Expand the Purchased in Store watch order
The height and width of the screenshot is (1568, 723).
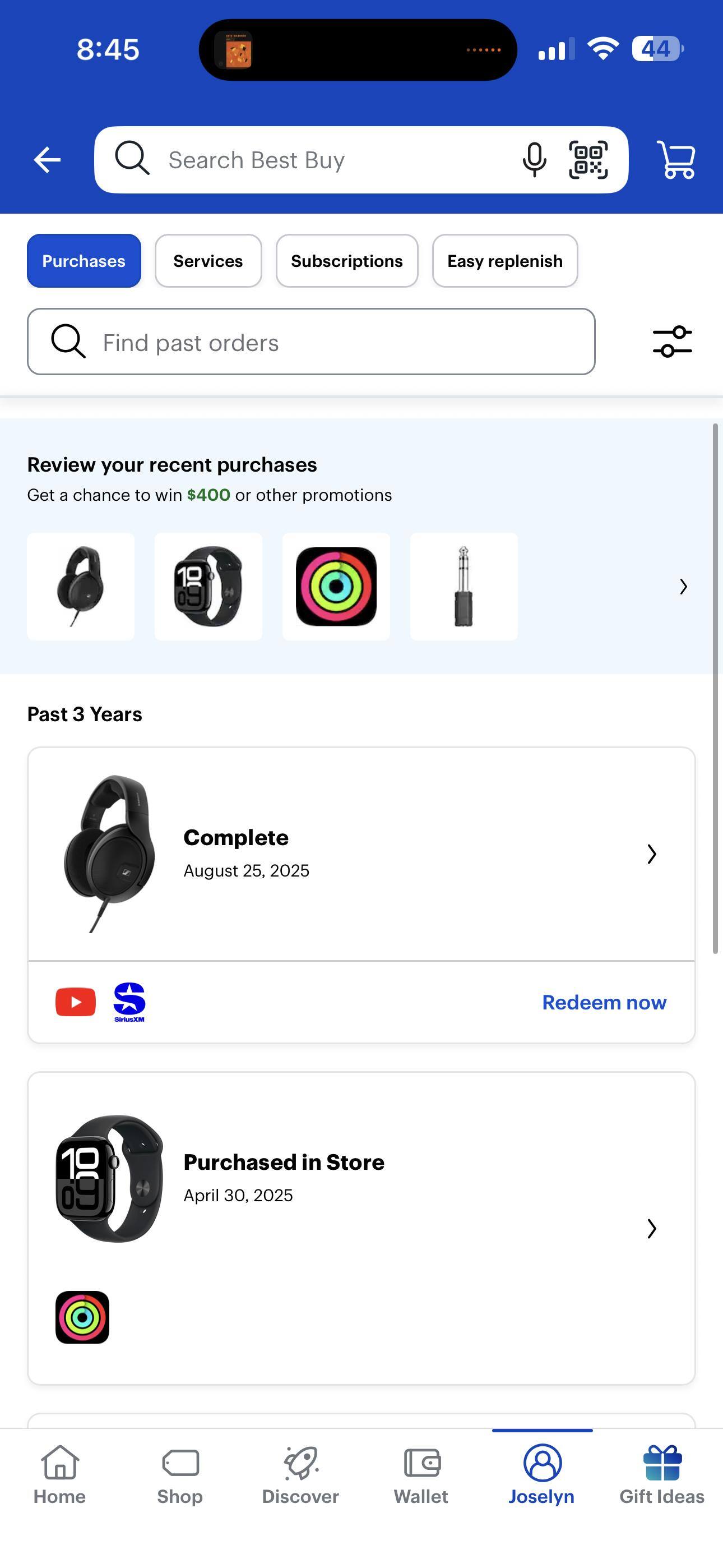pyautogui.click(x=651, y=1229)
